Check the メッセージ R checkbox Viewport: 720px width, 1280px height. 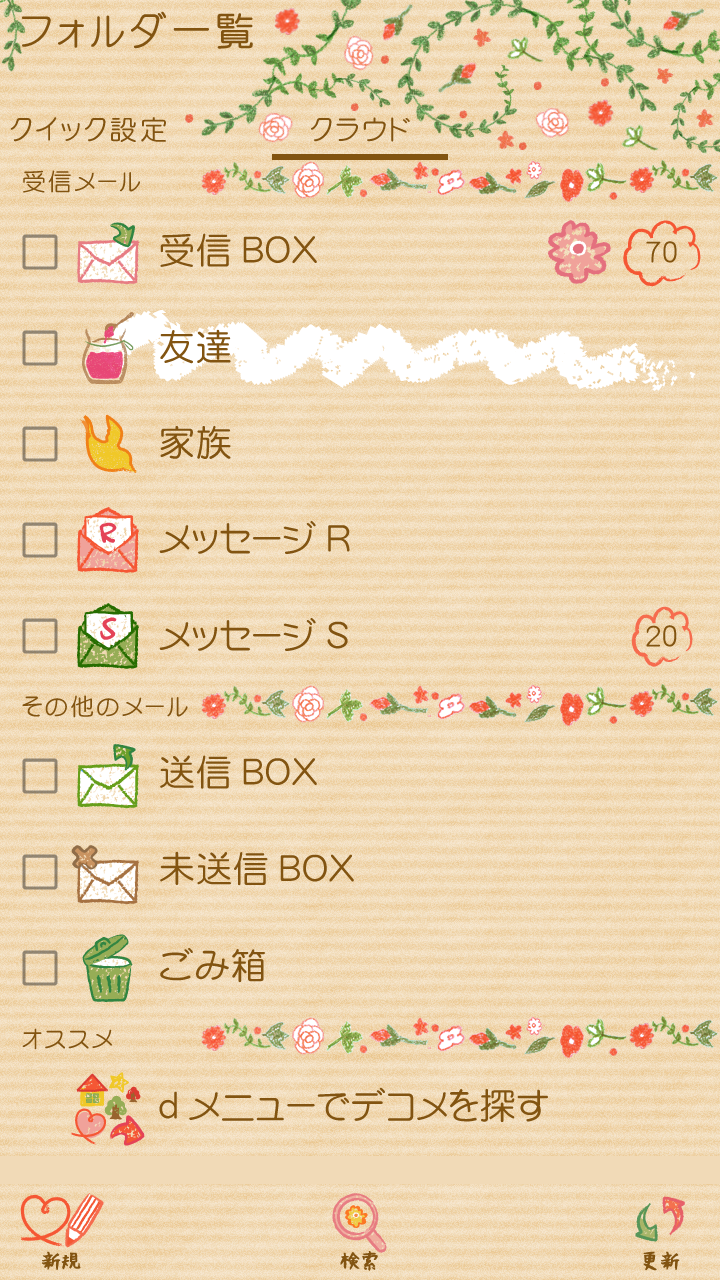(x=40, y=539)
